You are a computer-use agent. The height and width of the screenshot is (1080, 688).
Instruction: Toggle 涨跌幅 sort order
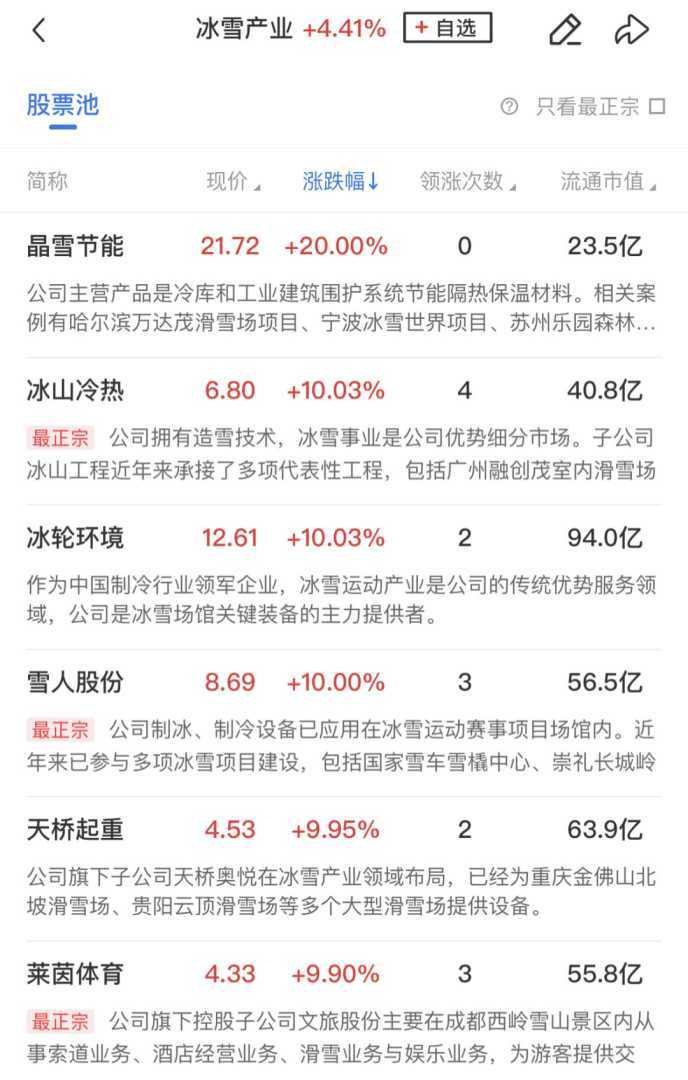[x=340, y=181]
